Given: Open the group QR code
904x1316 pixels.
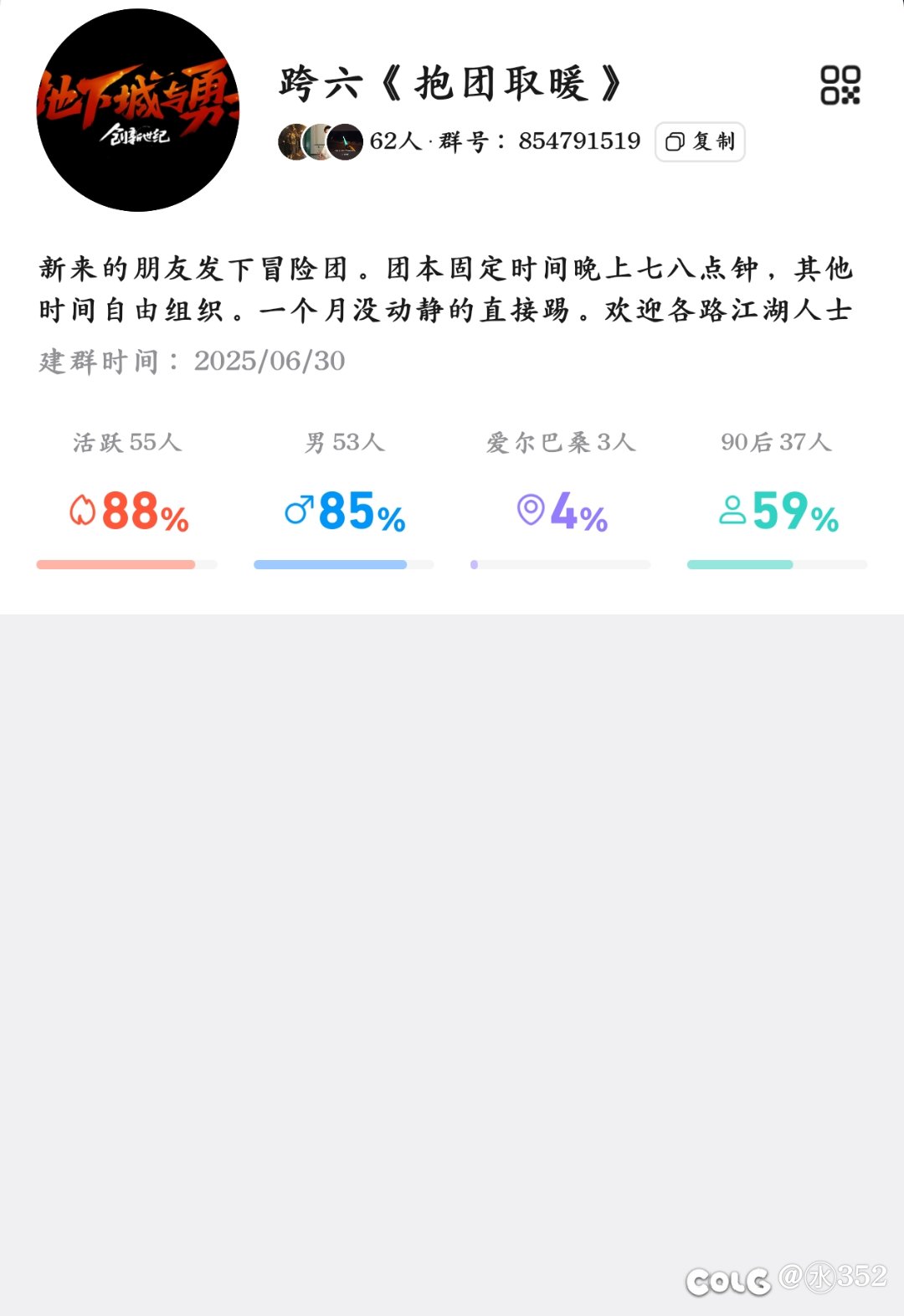Looking at the screenshot, I should (842, 85).
